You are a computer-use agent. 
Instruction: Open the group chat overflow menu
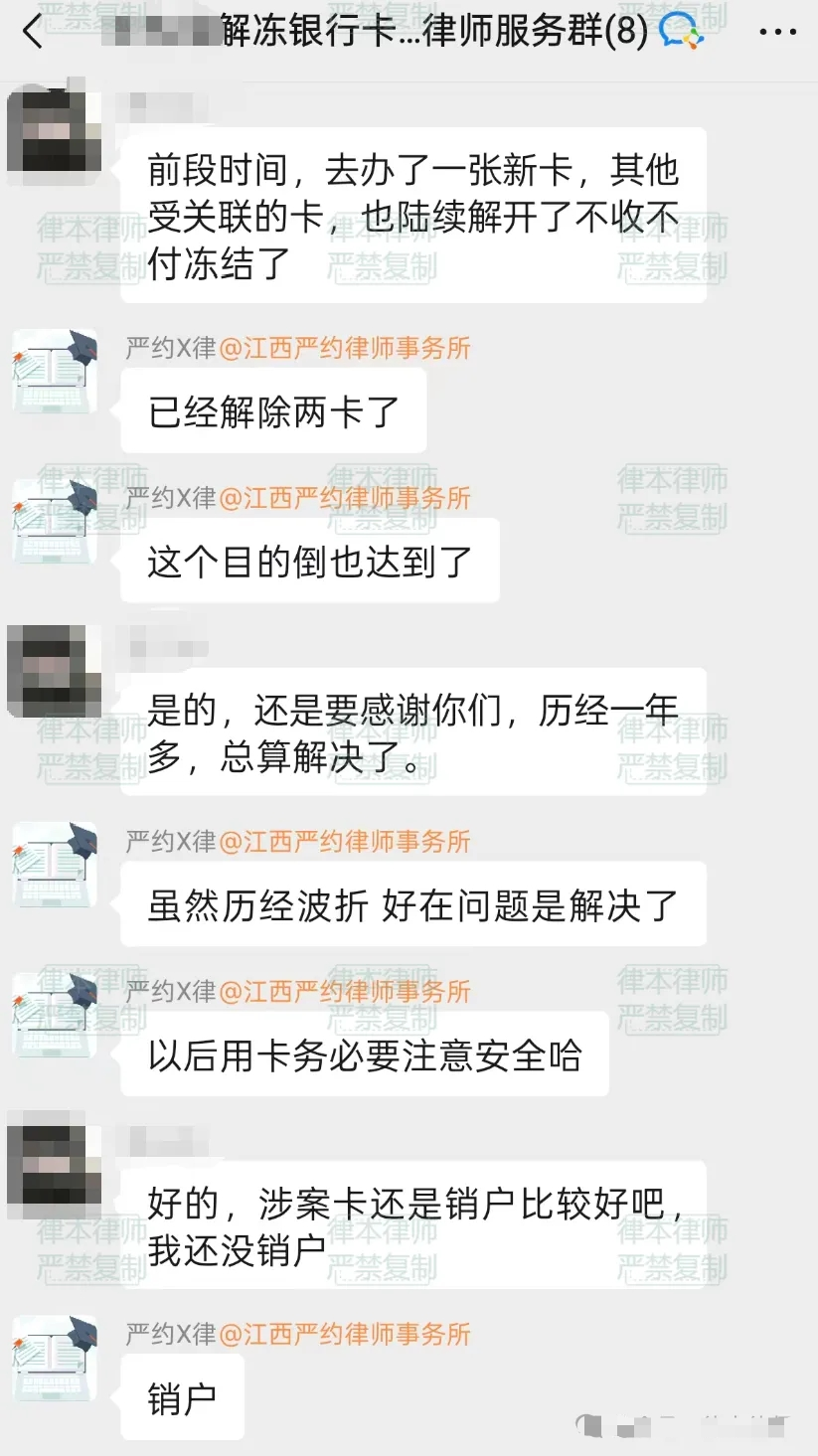pos(777,33)
